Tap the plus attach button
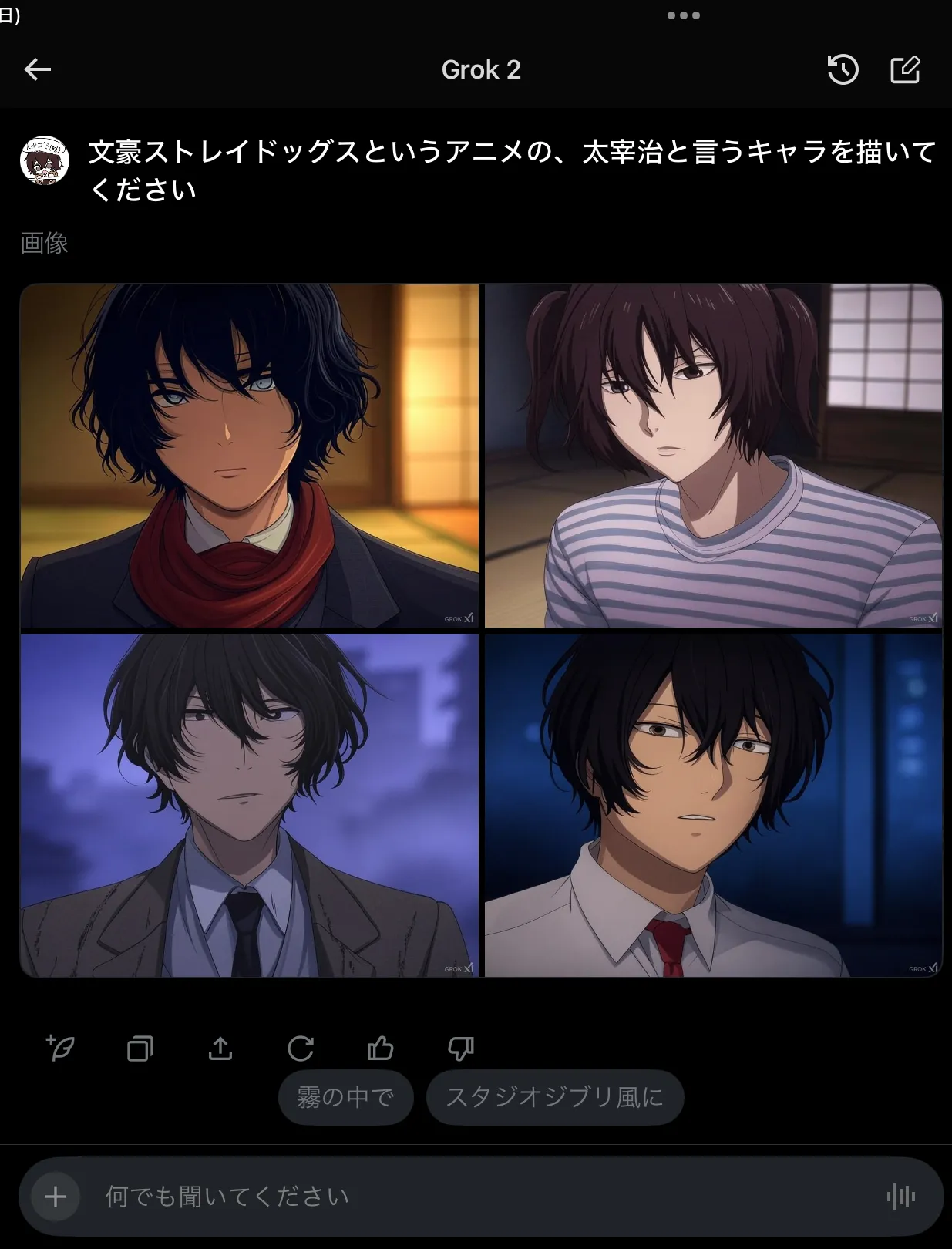This screenshot has width=952, height=1249. (x=56, y=1197)
